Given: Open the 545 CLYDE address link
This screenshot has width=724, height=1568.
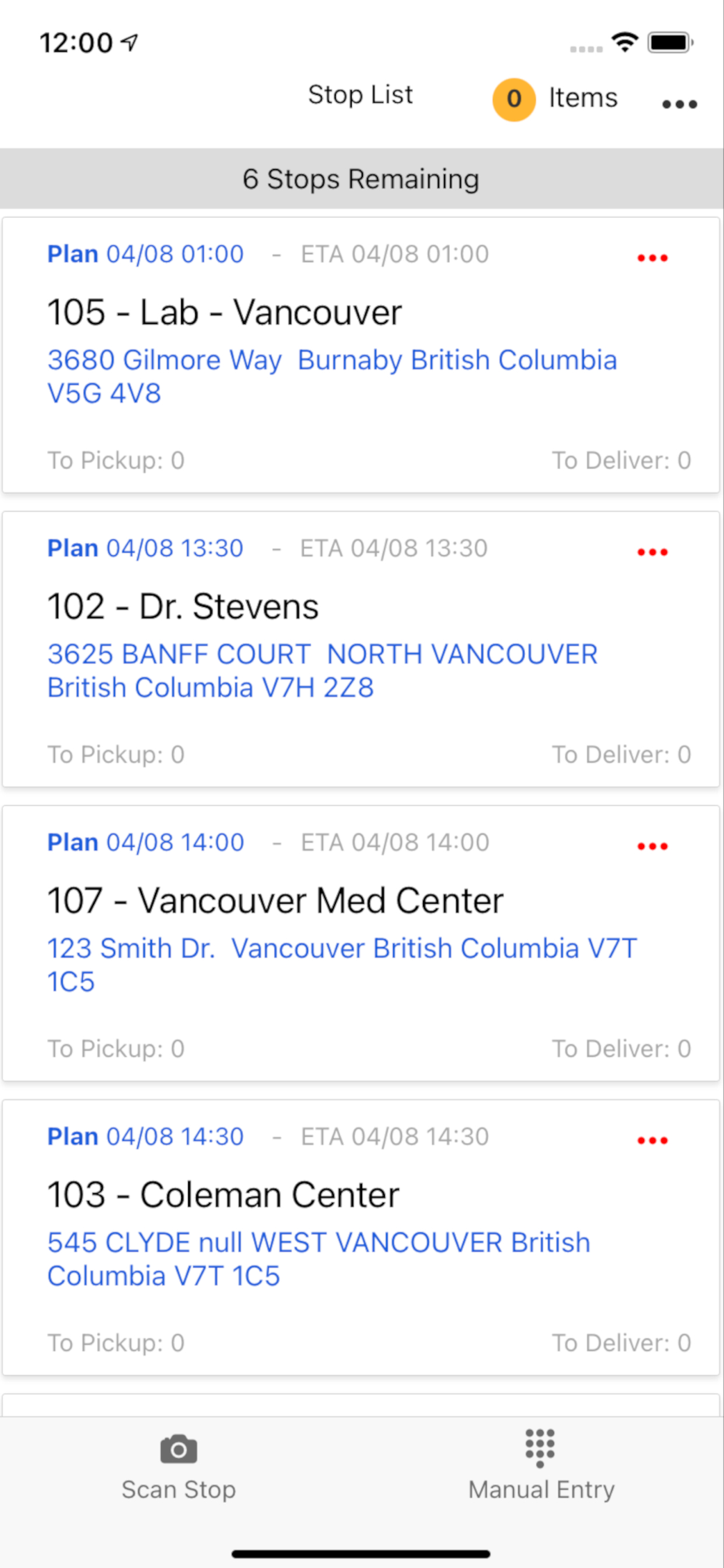Looking at the screenshot, I should (x=318, y=1258).
